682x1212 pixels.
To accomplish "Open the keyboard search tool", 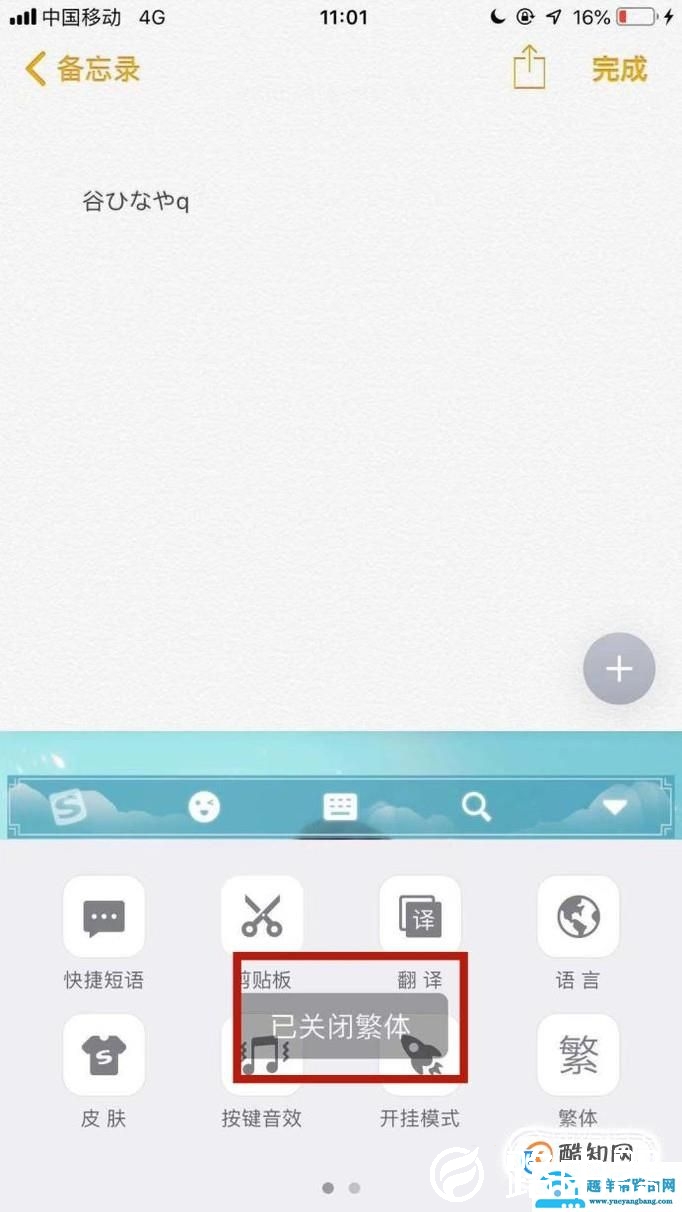I will pos(476,807).
